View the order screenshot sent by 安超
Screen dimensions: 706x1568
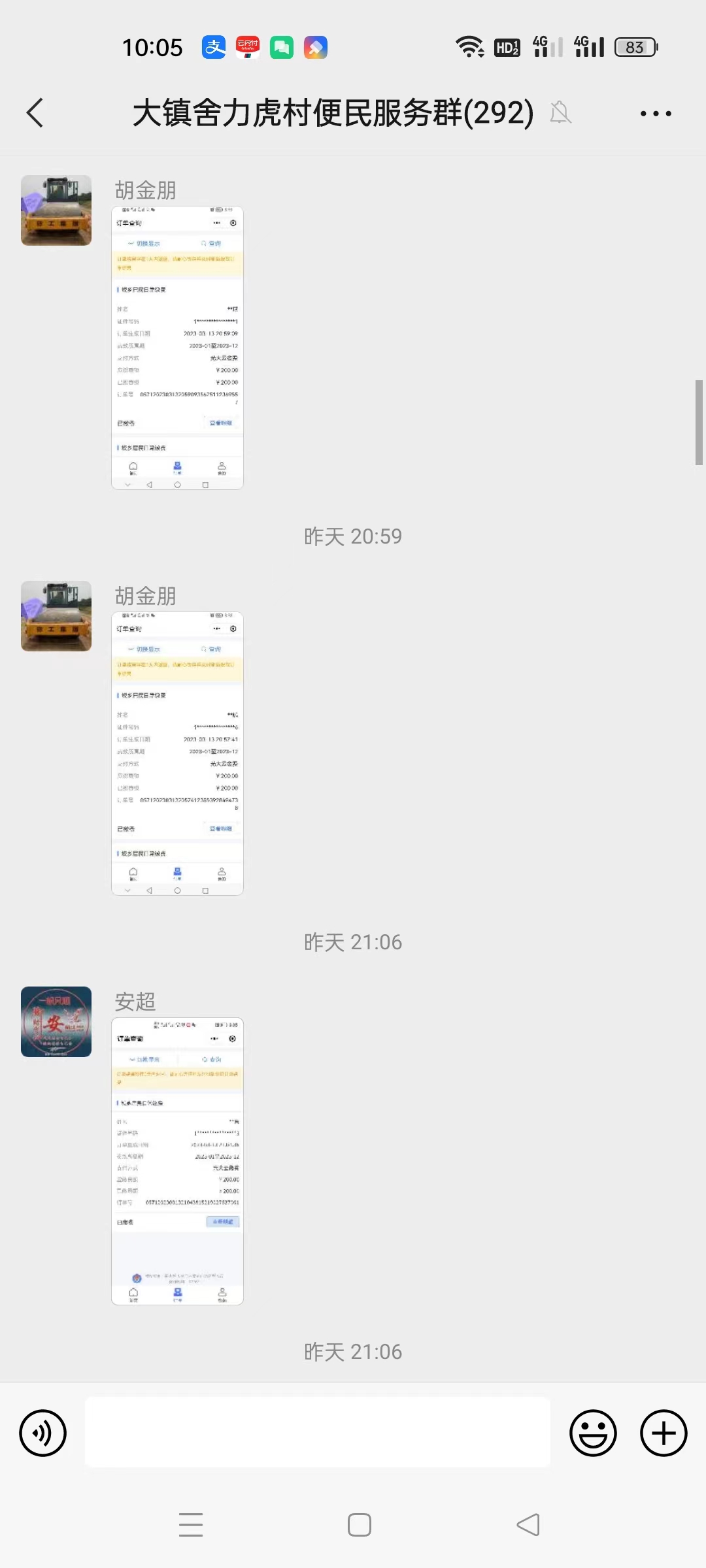tap(177, 1161)
